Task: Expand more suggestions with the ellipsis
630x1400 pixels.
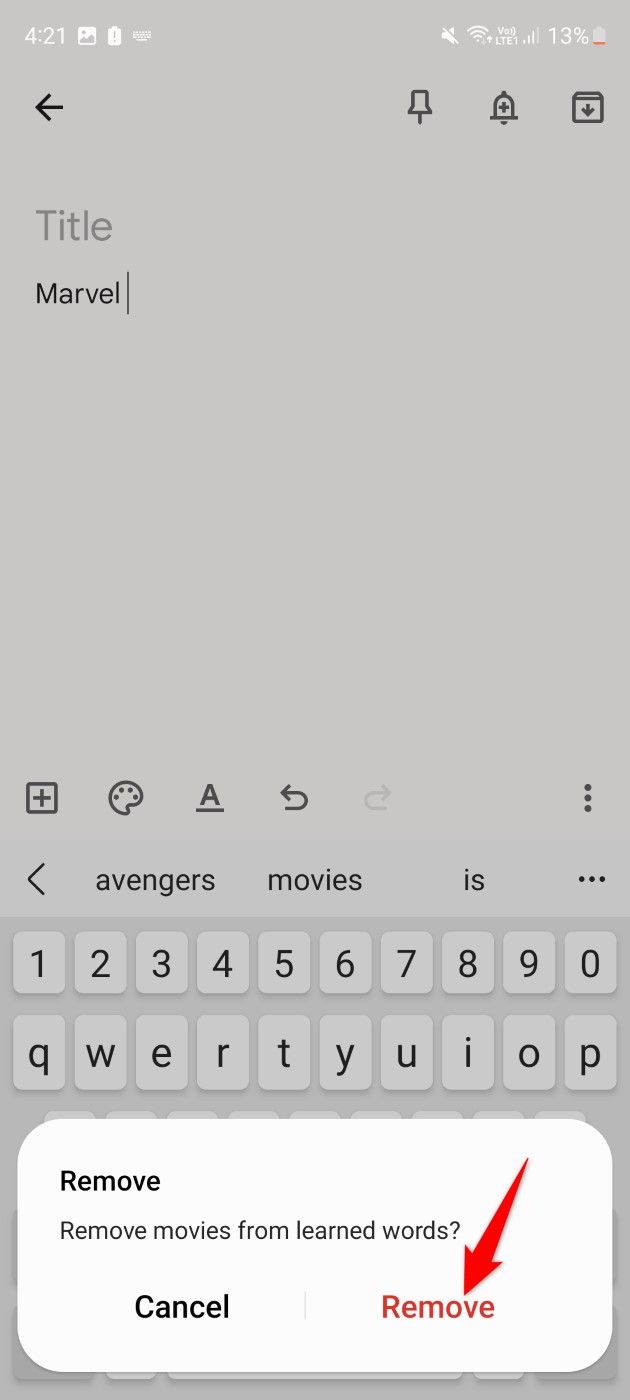Action: tap(592, 880)
